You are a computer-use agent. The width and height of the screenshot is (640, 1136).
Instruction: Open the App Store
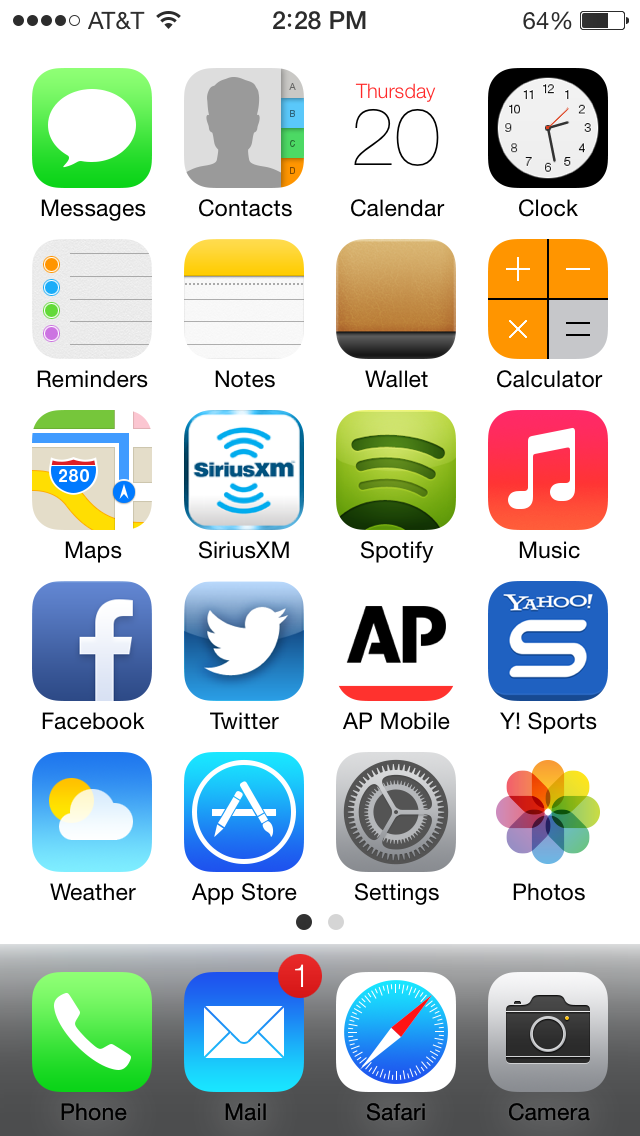(x=244, y=812)
